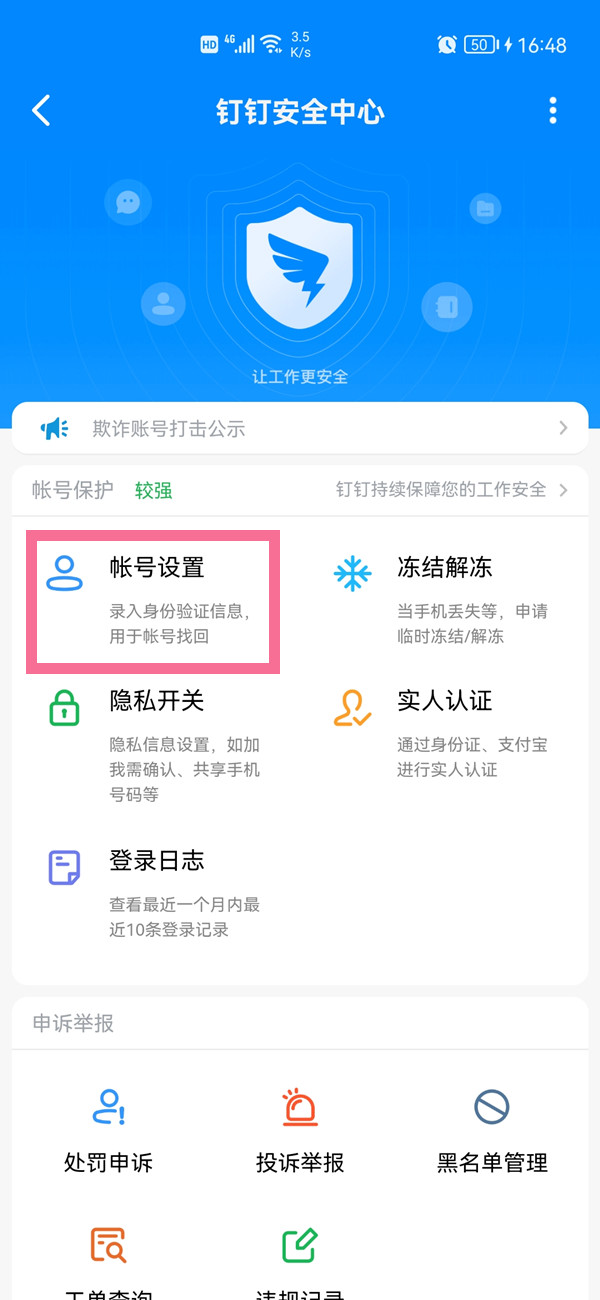Image resolution: width=600 pixels, height=1300 pixels.
Task: View 登录日志 records
Action: coord(154,892)
